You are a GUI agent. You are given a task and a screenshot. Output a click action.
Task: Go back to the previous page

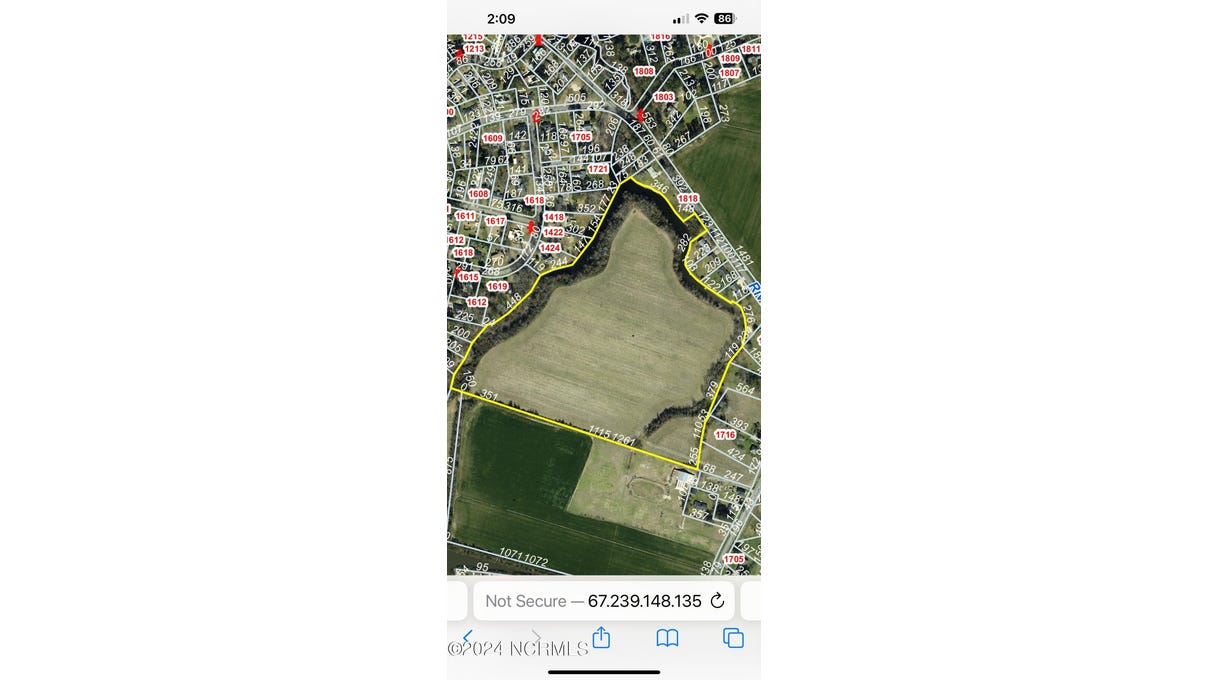467,637
